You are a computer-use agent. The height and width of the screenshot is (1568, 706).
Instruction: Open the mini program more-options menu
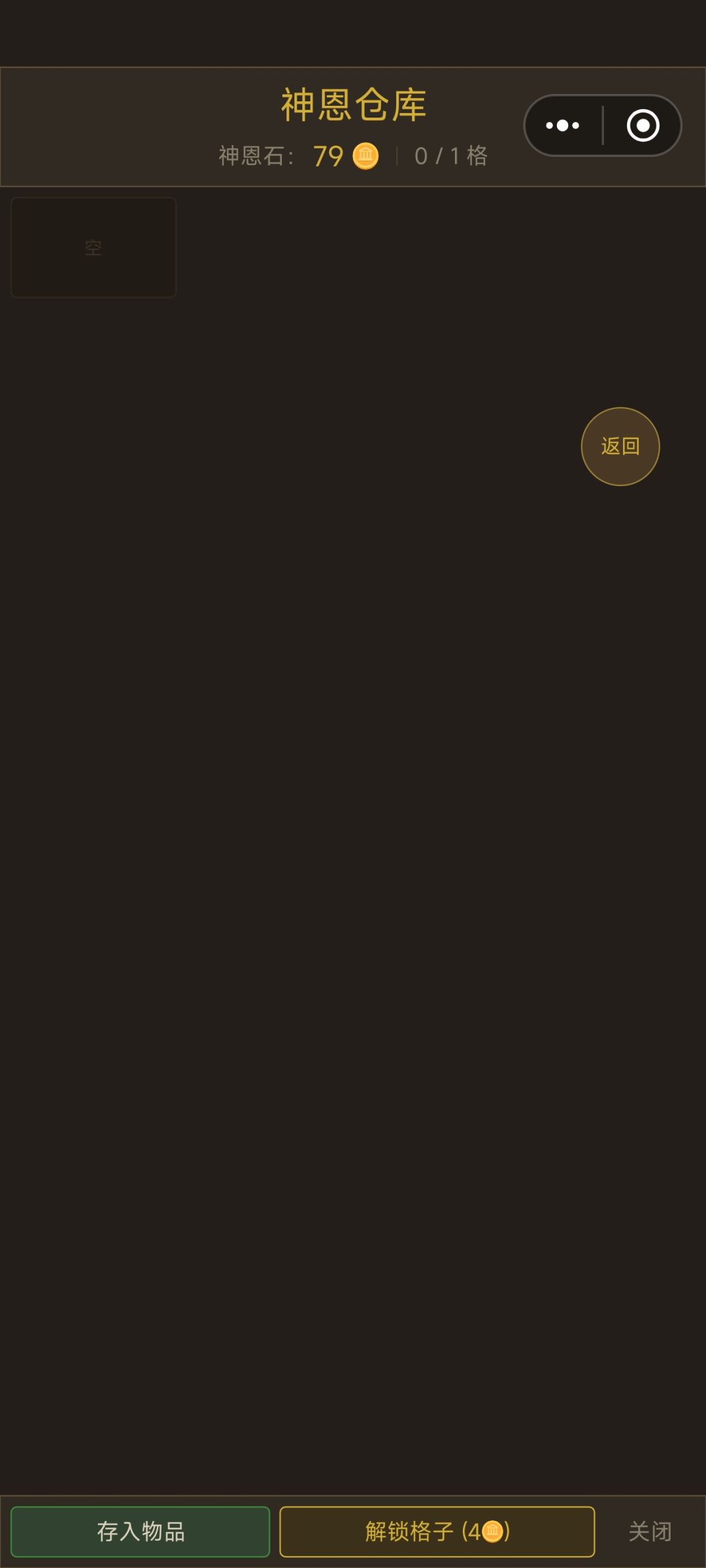click(563, 125)
